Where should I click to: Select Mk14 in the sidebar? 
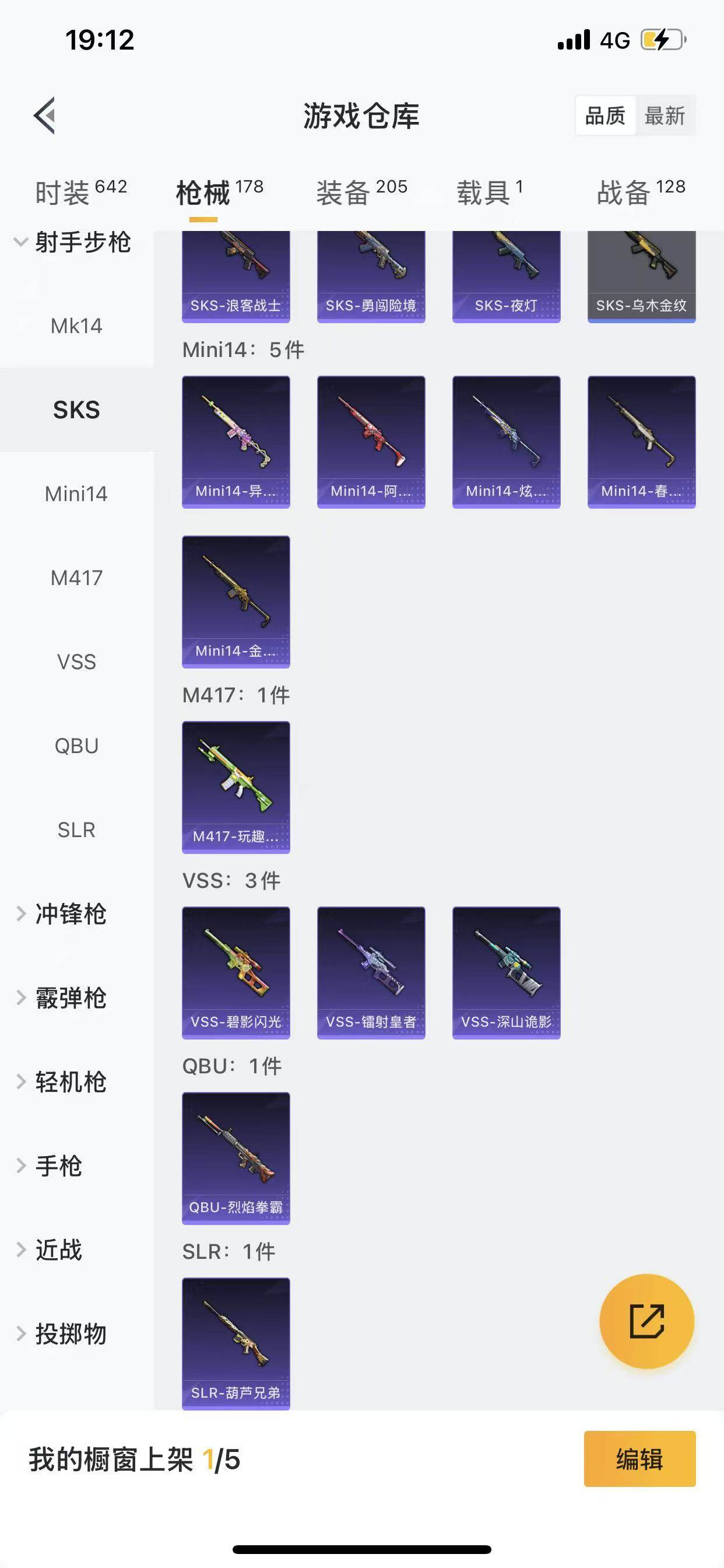pos(76,326)
